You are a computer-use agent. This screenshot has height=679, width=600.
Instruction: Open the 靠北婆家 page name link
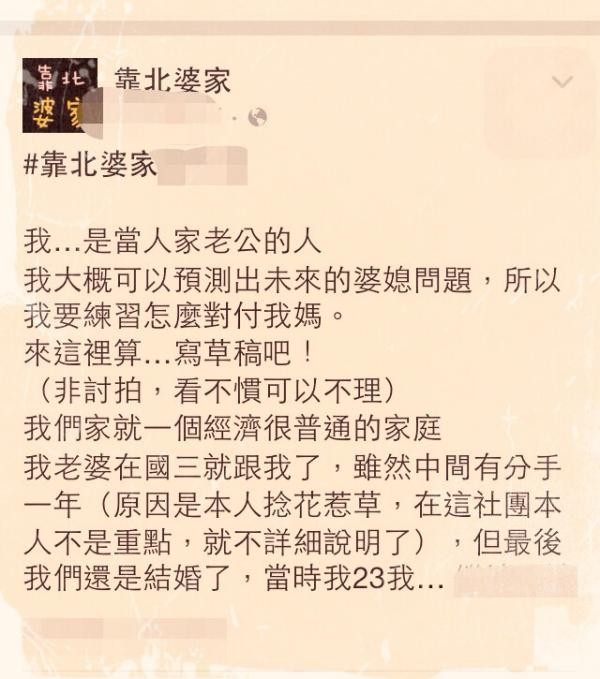pos(171,80)
